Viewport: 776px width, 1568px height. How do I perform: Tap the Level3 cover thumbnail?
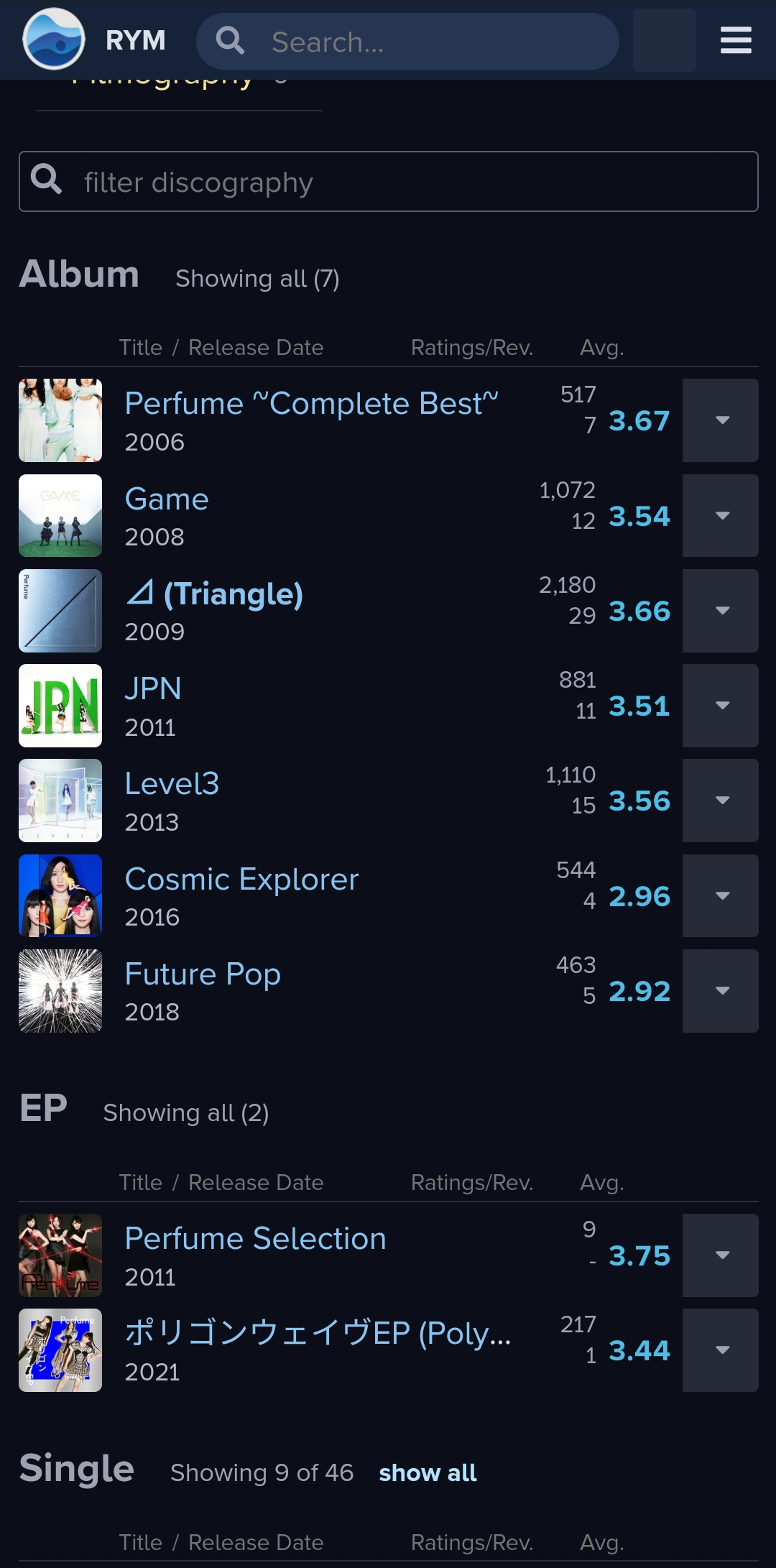pyautogui.click(x=60, y=801)
